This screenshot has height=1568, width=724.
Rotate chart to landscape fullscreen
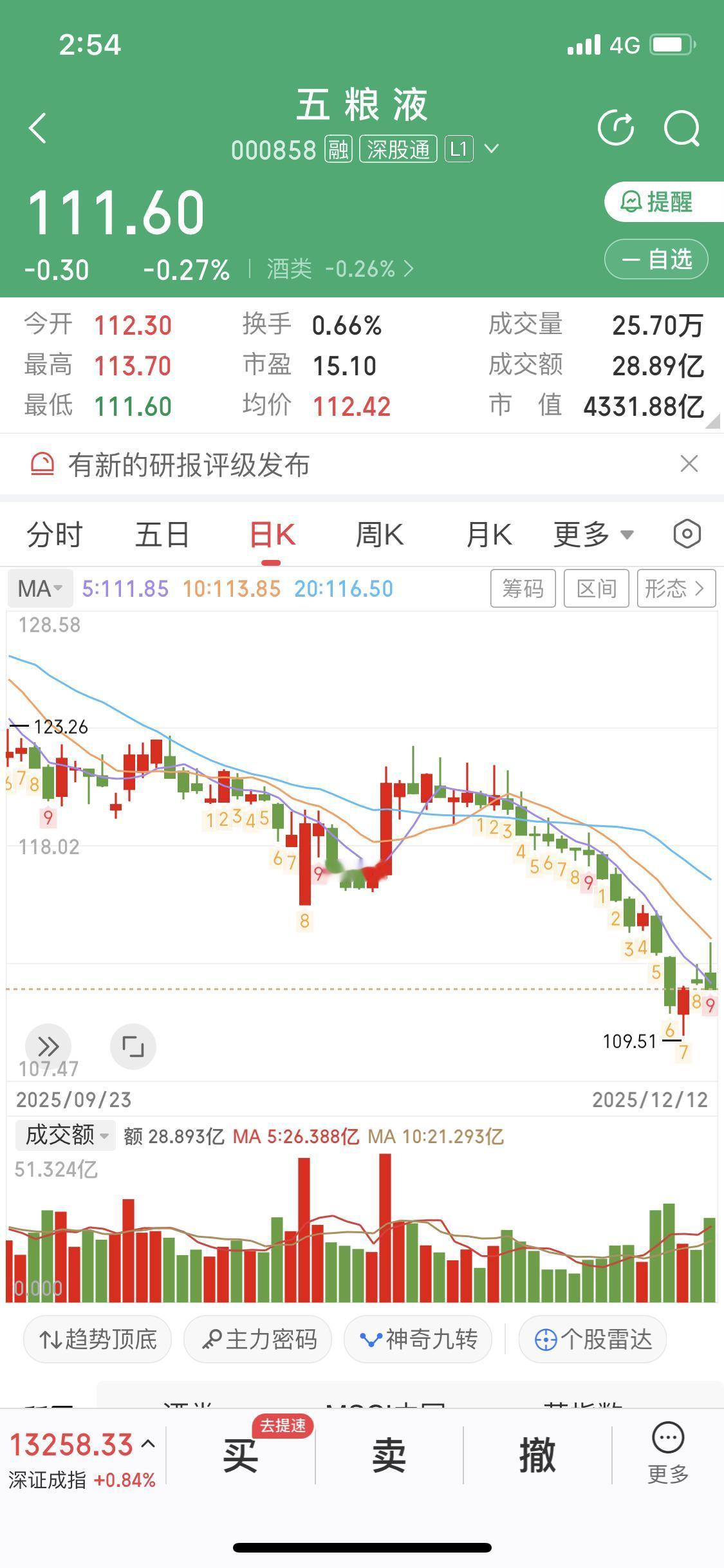[x=133, y=1047]
